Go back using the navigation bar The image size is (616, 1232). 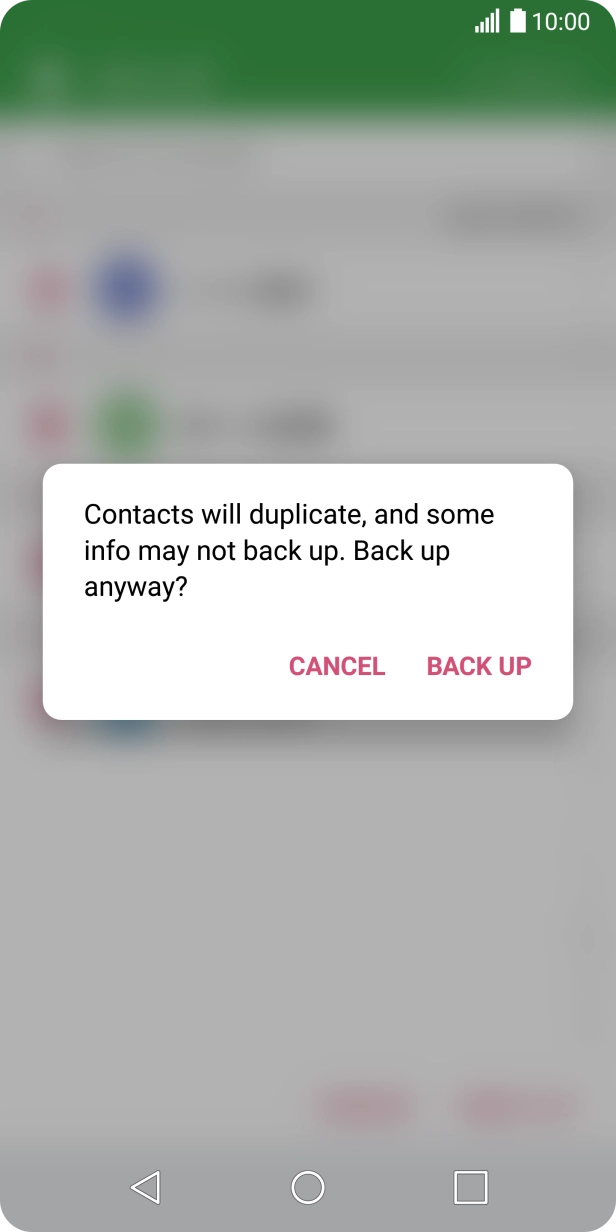coord(146,1187)
